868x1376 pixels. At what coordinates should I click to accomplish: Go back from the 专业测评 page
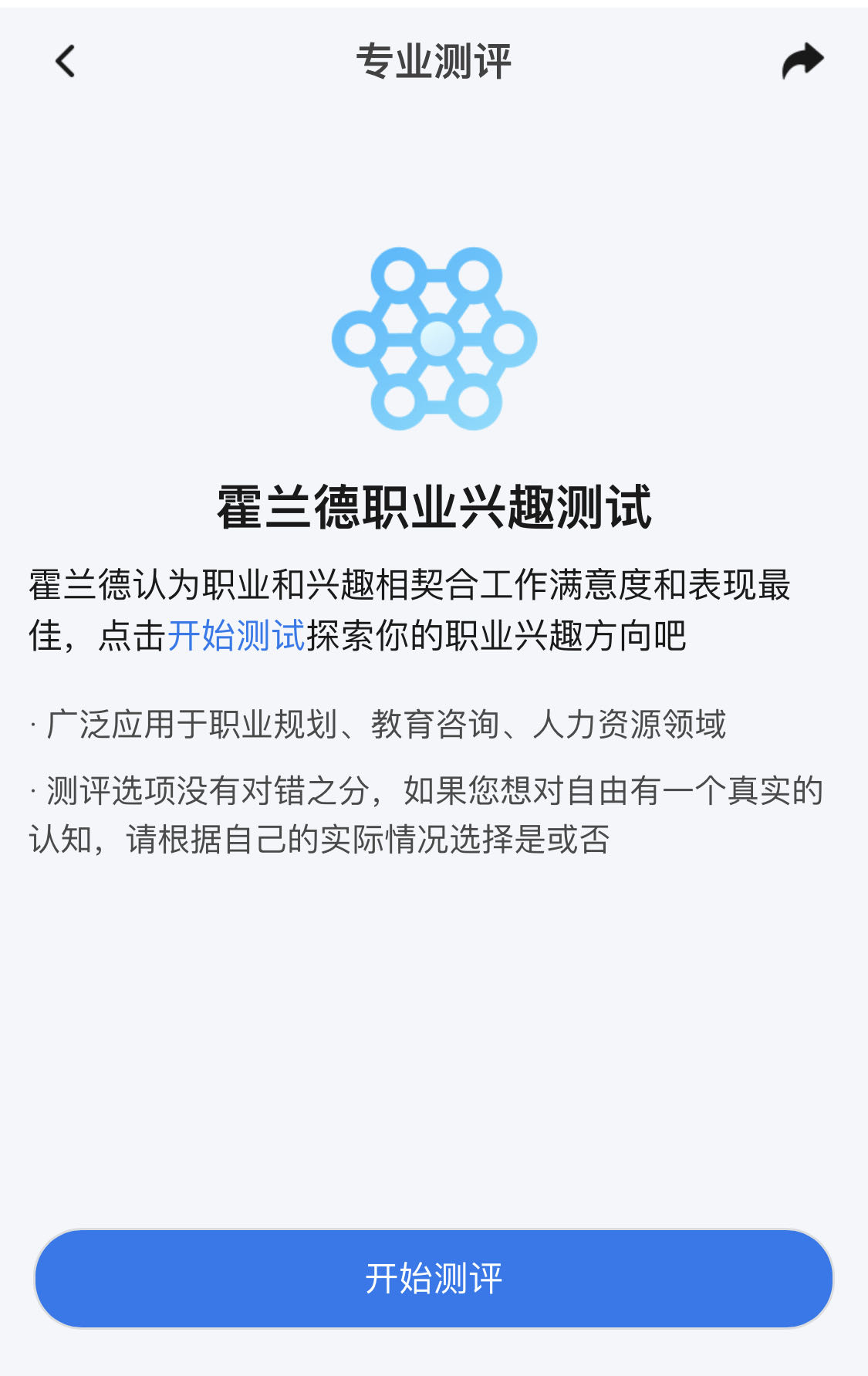coord(66,61)
